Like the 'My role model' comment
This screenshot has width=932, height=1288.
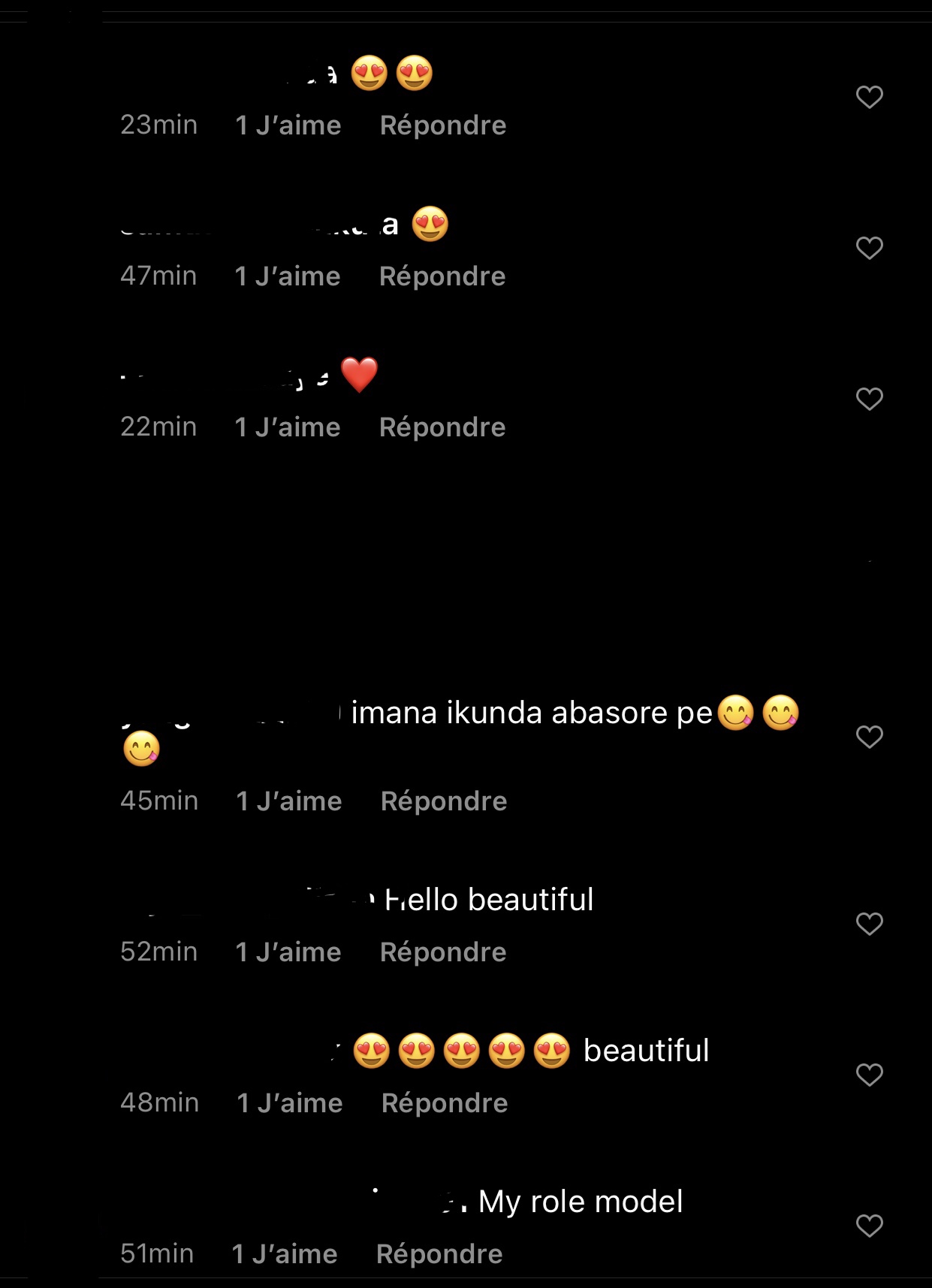[869, 1226]
